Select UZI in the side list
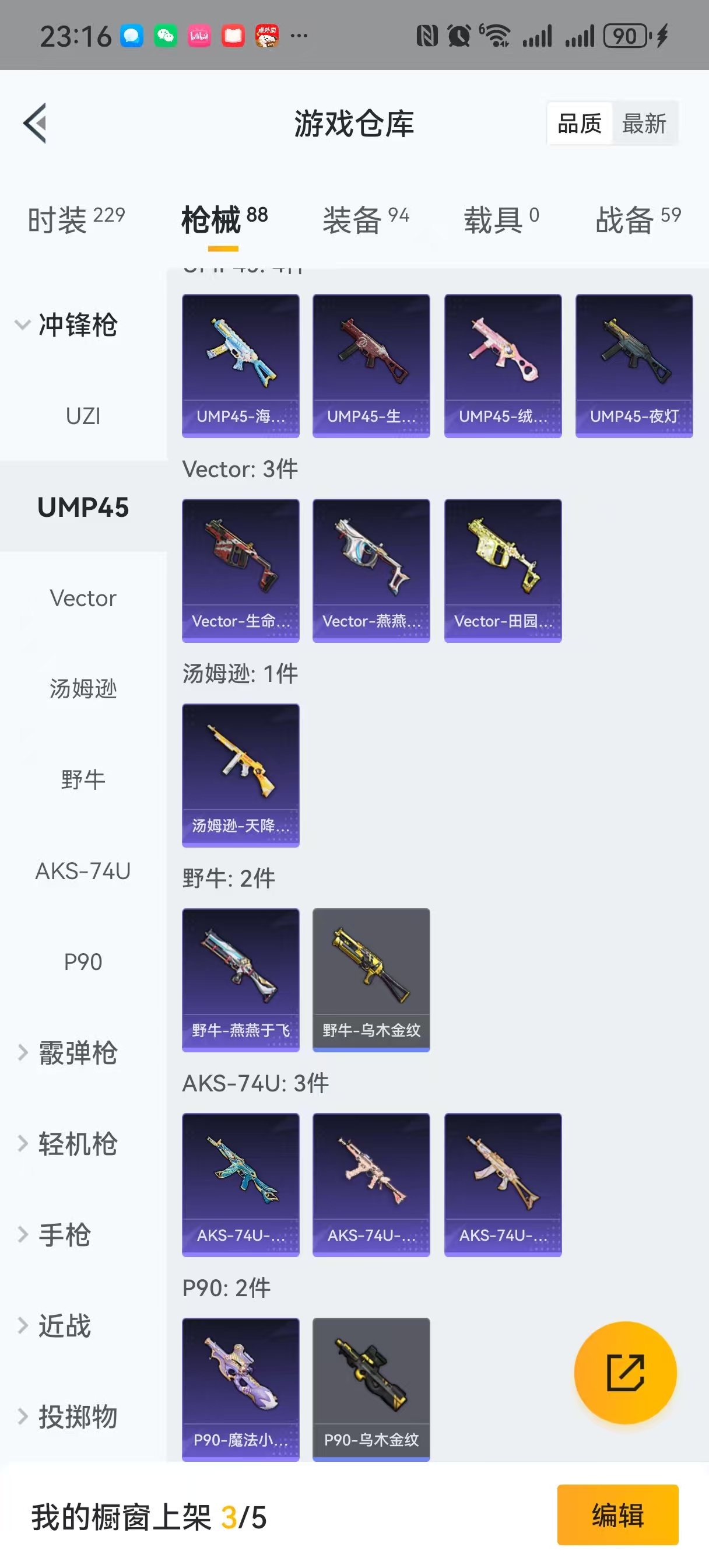The height and width of the screenshot is (1568, 709). tap(83, 416)
